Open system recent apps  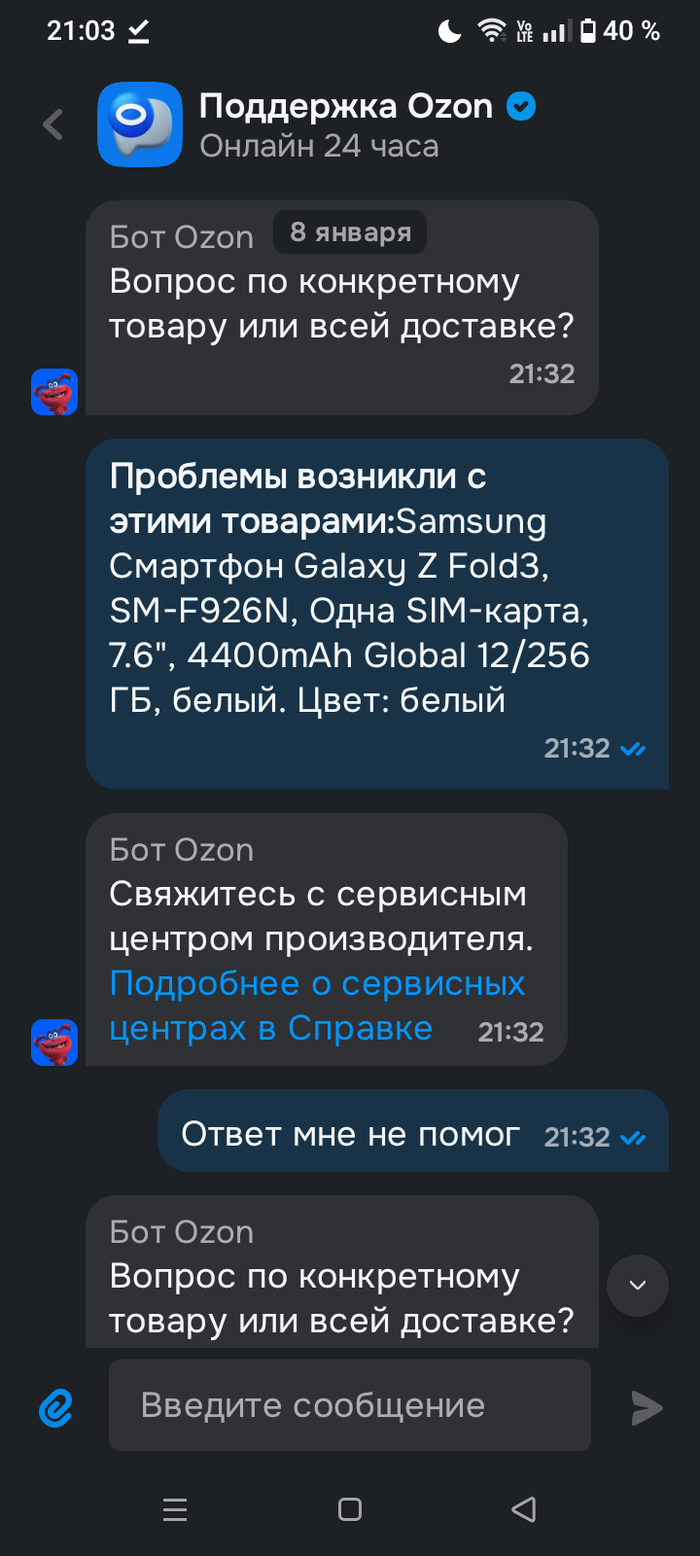(175, 1509)
